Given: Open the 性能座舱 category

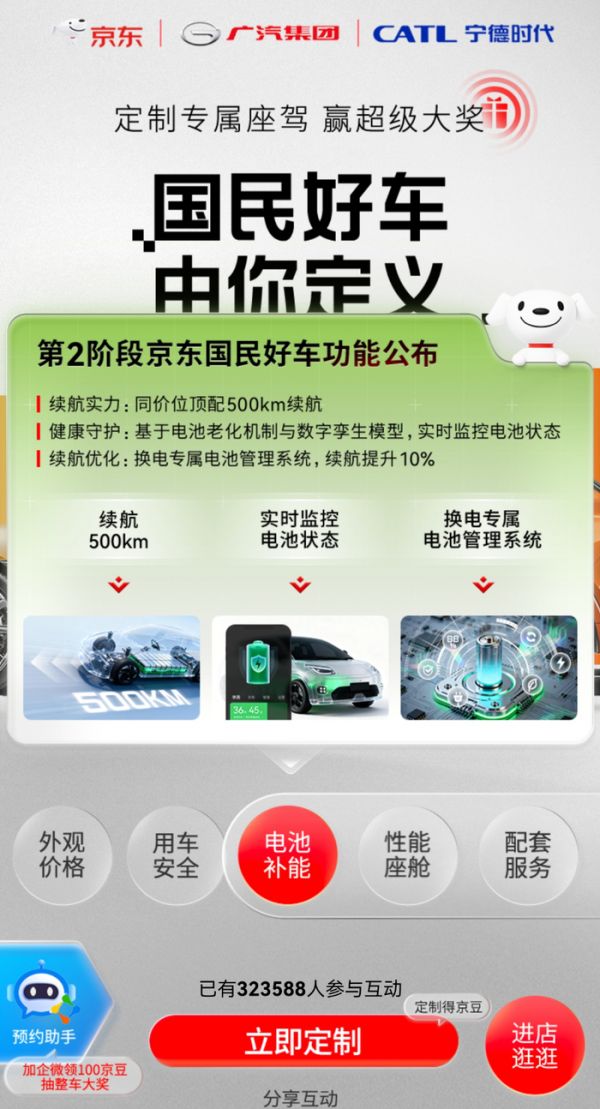Looking at the screenshot, I should point(407,855).
